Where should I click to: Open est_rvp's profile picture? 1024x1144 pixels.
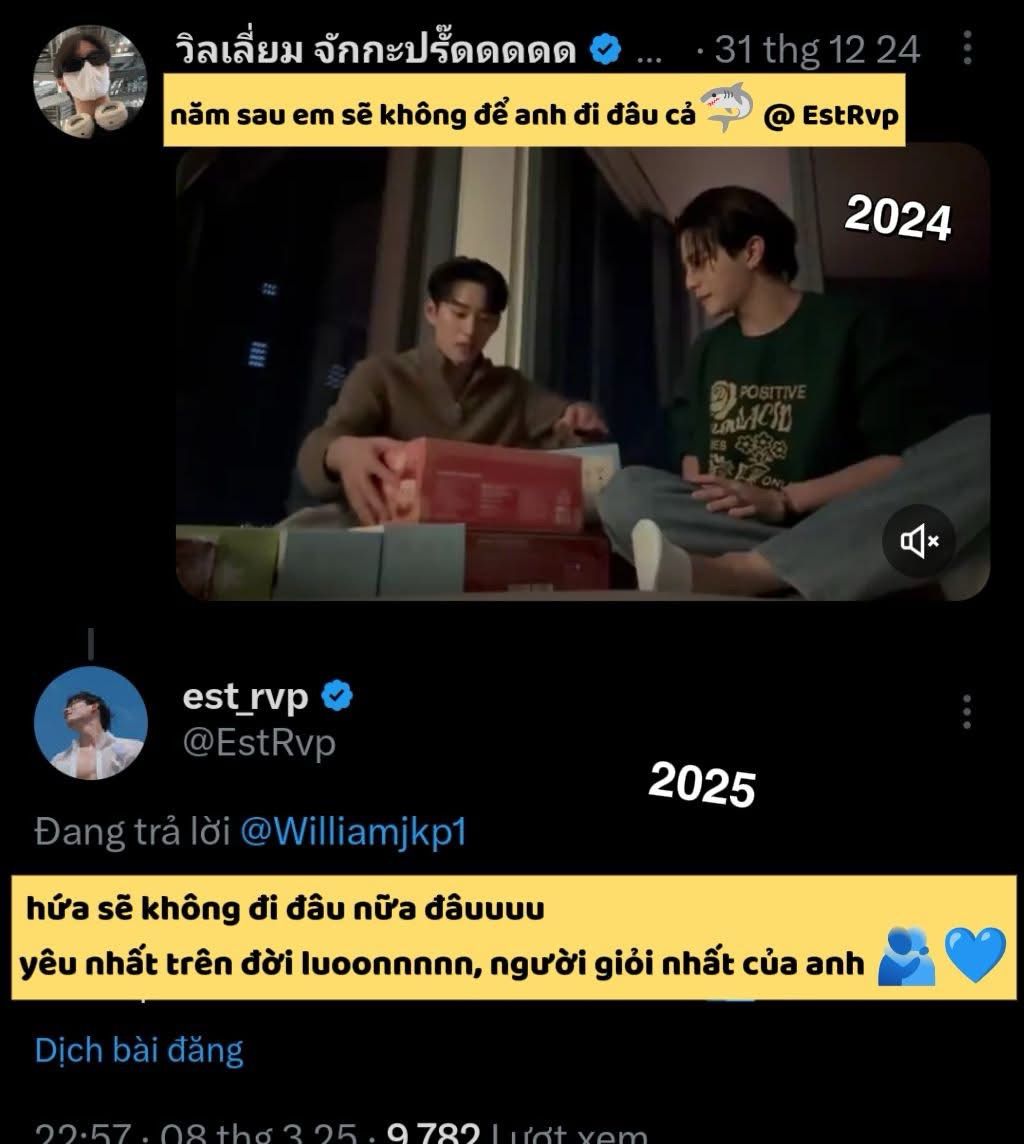pyautogui.click(x=90, y=723)
